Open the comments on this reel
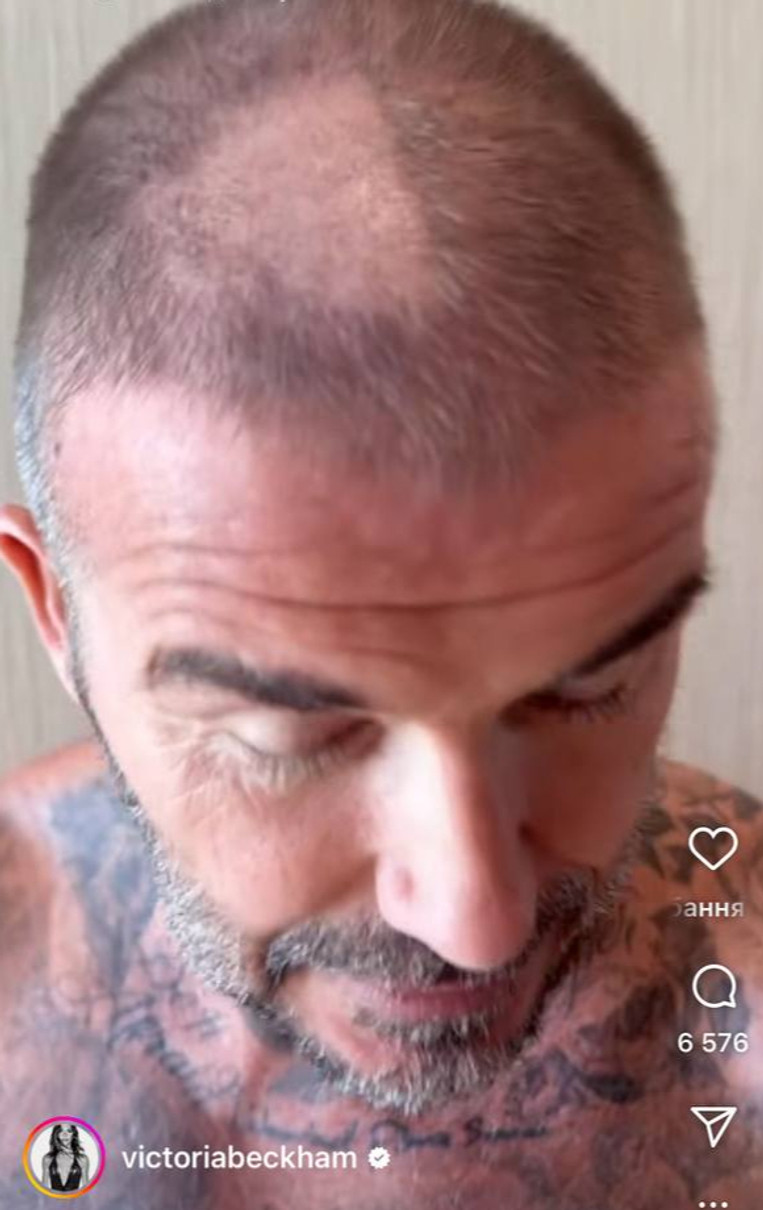The width and height of the screenshot is (763, 1210). tap(713, 988)
